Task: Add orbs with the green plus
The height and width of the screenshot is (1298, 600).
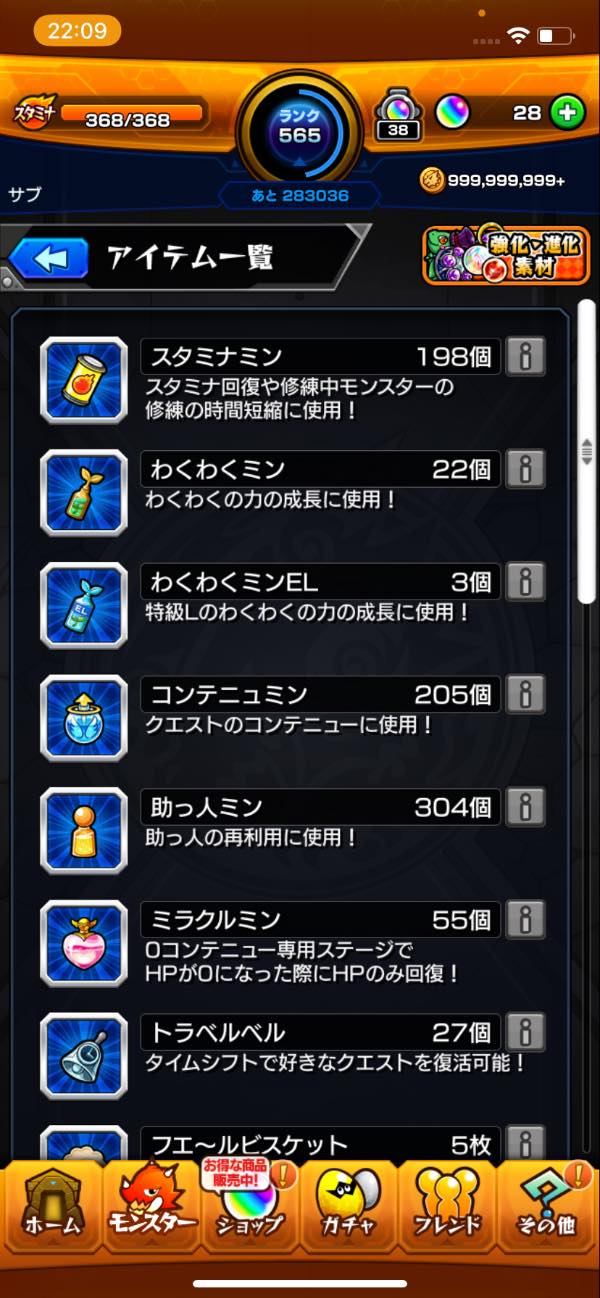Action: pyautogui.click(x=567, y=113)
